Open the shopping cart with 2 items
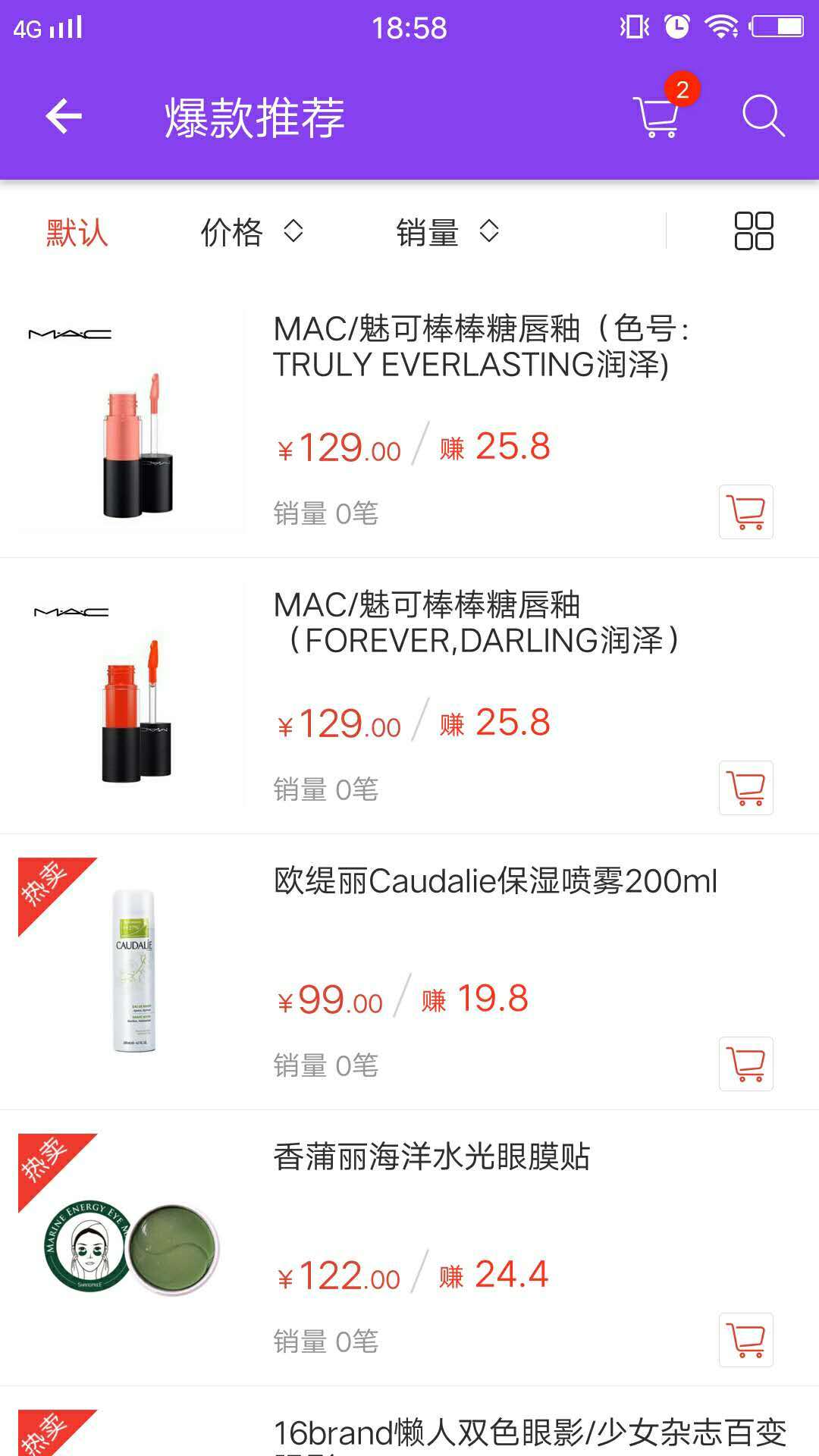The width and height of the screenshot is (819, 1456). tap(658, 117)
